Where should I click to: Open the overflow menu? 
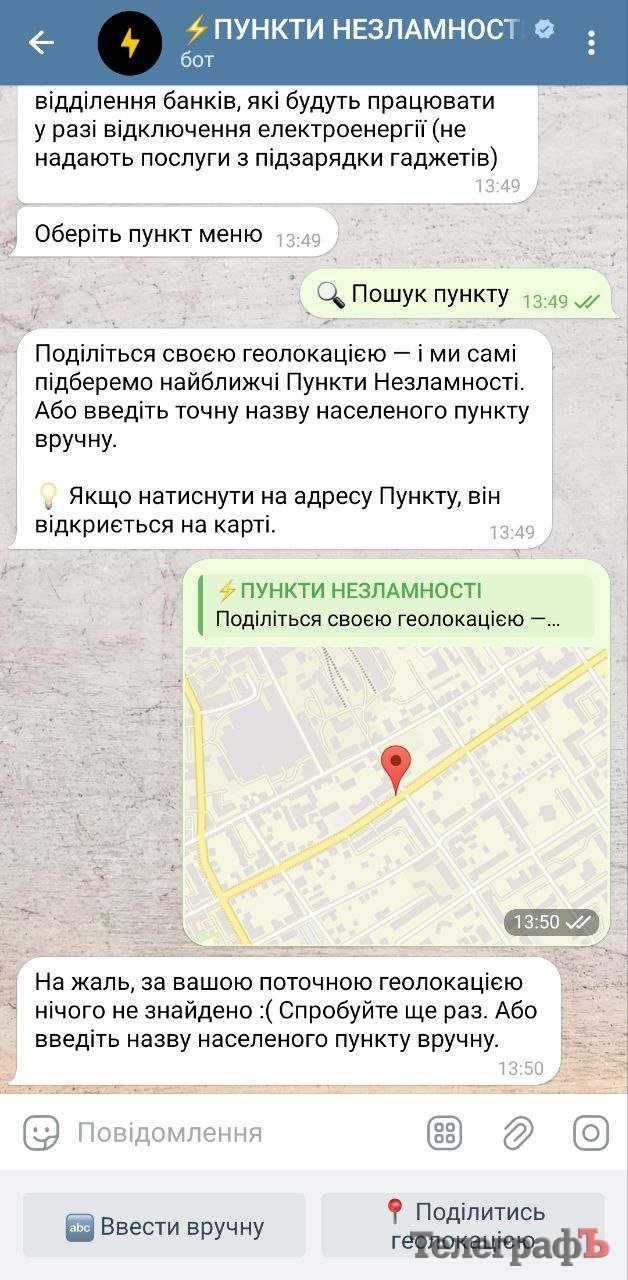click(x=592, y=43)
